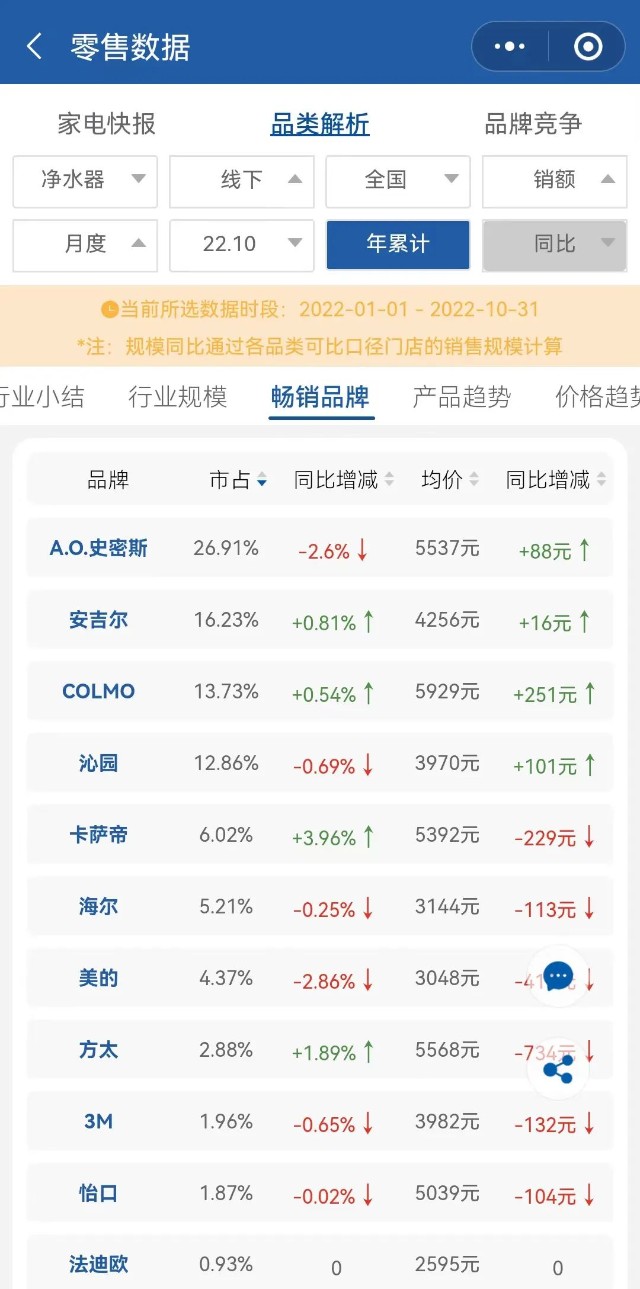Open the 全国 region dropdown
The width and height of the screenshot is (640, 1289).
[398, 181]
